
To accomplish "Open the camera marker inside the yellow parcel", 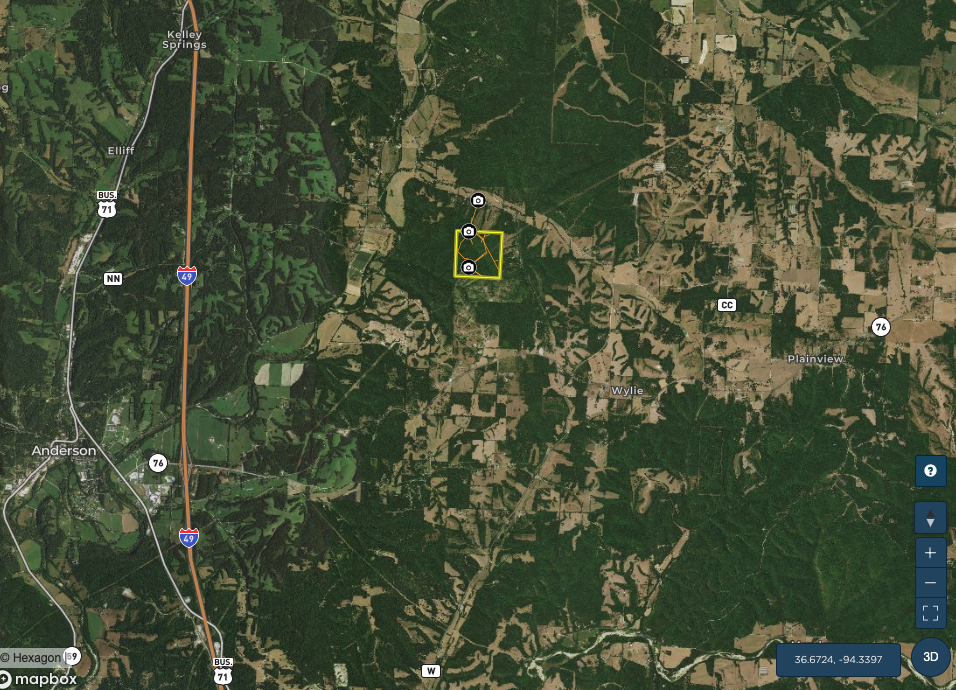I will [x=468, y=267].
